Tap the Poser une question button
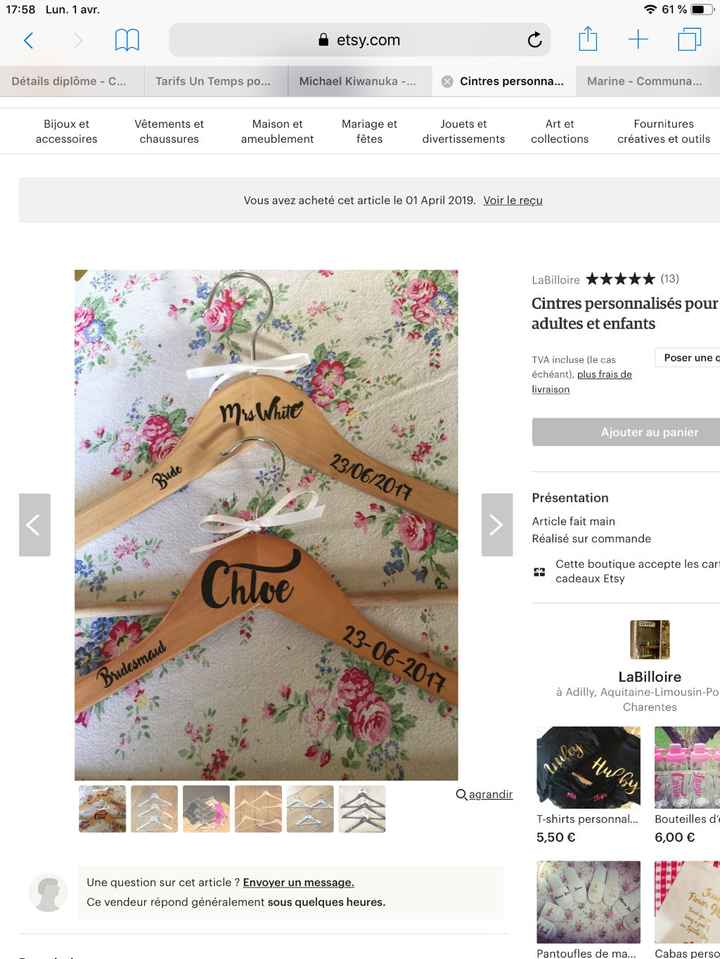The image size is (720, 959). (691, 357)
